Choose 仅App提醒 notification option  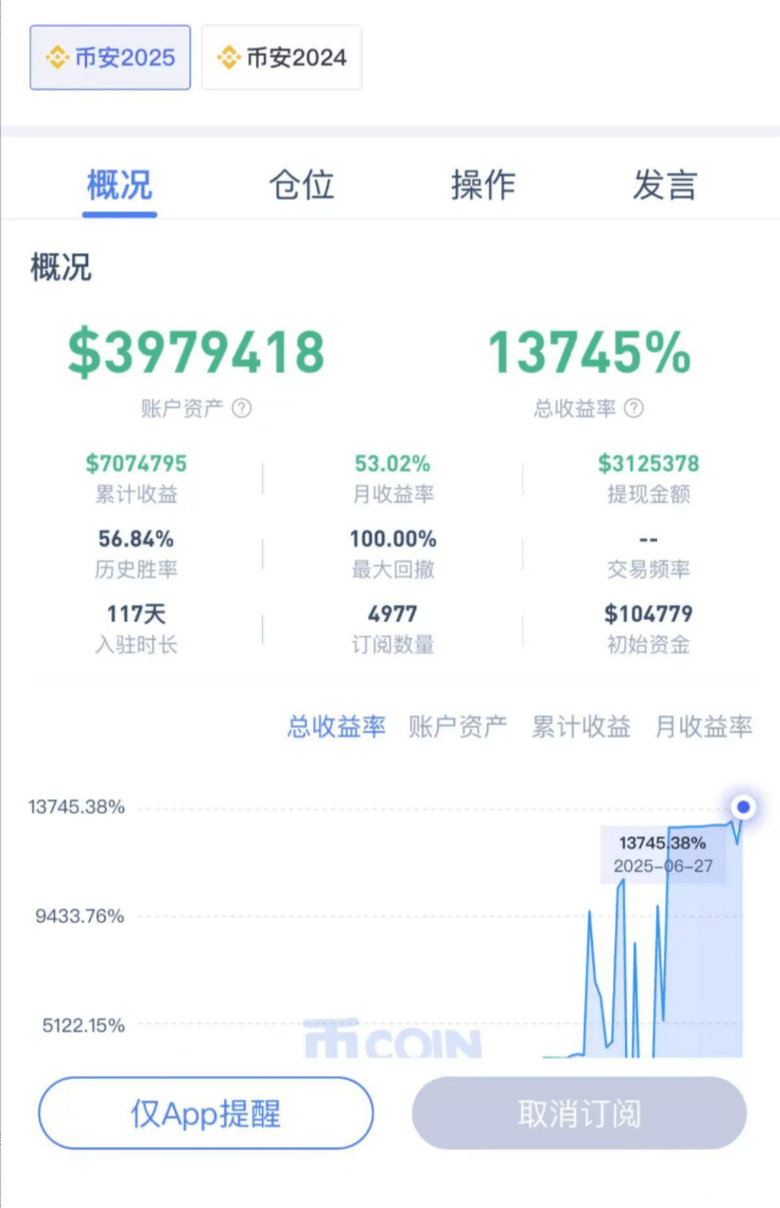(x=206, y=1113)
